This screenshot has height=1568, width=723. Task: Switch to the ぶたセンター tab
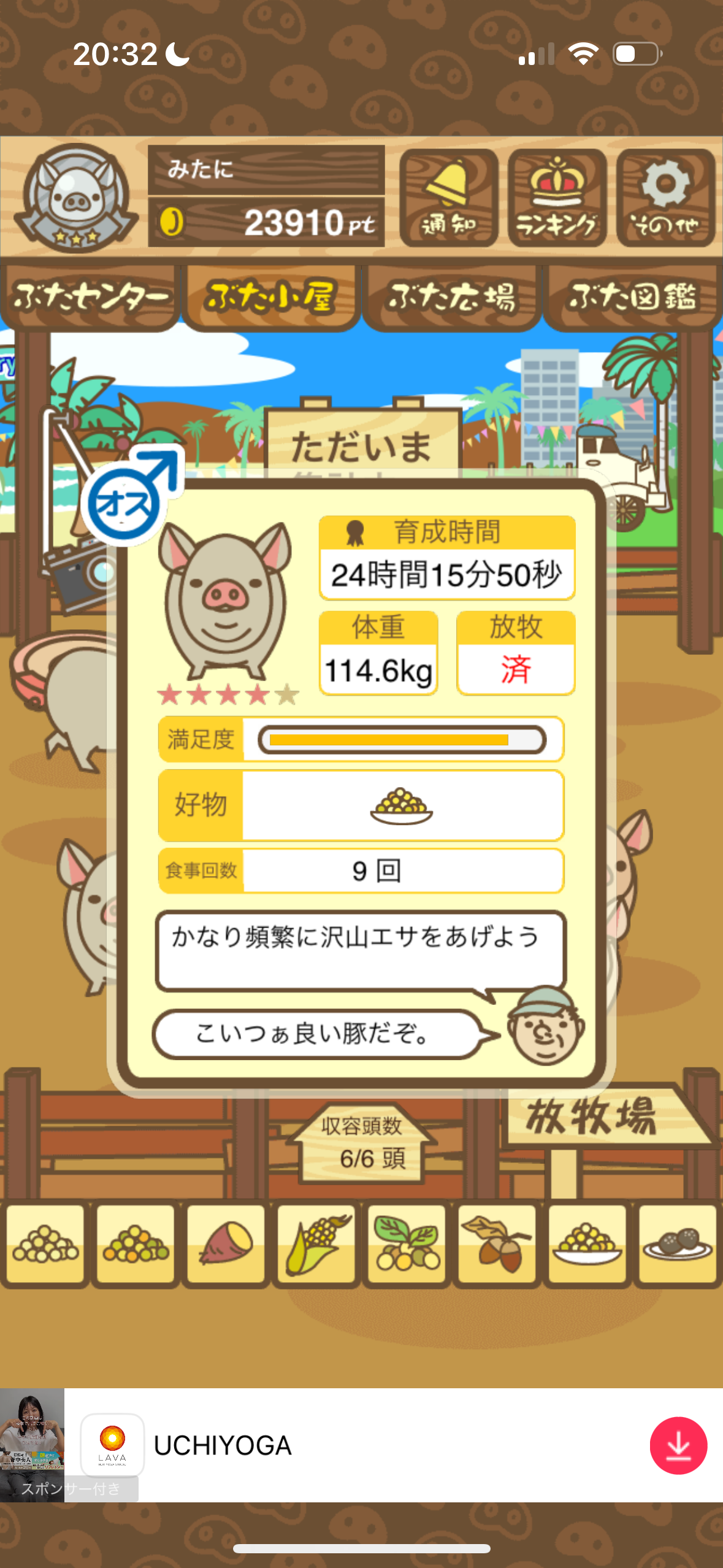tap(90, 298)
